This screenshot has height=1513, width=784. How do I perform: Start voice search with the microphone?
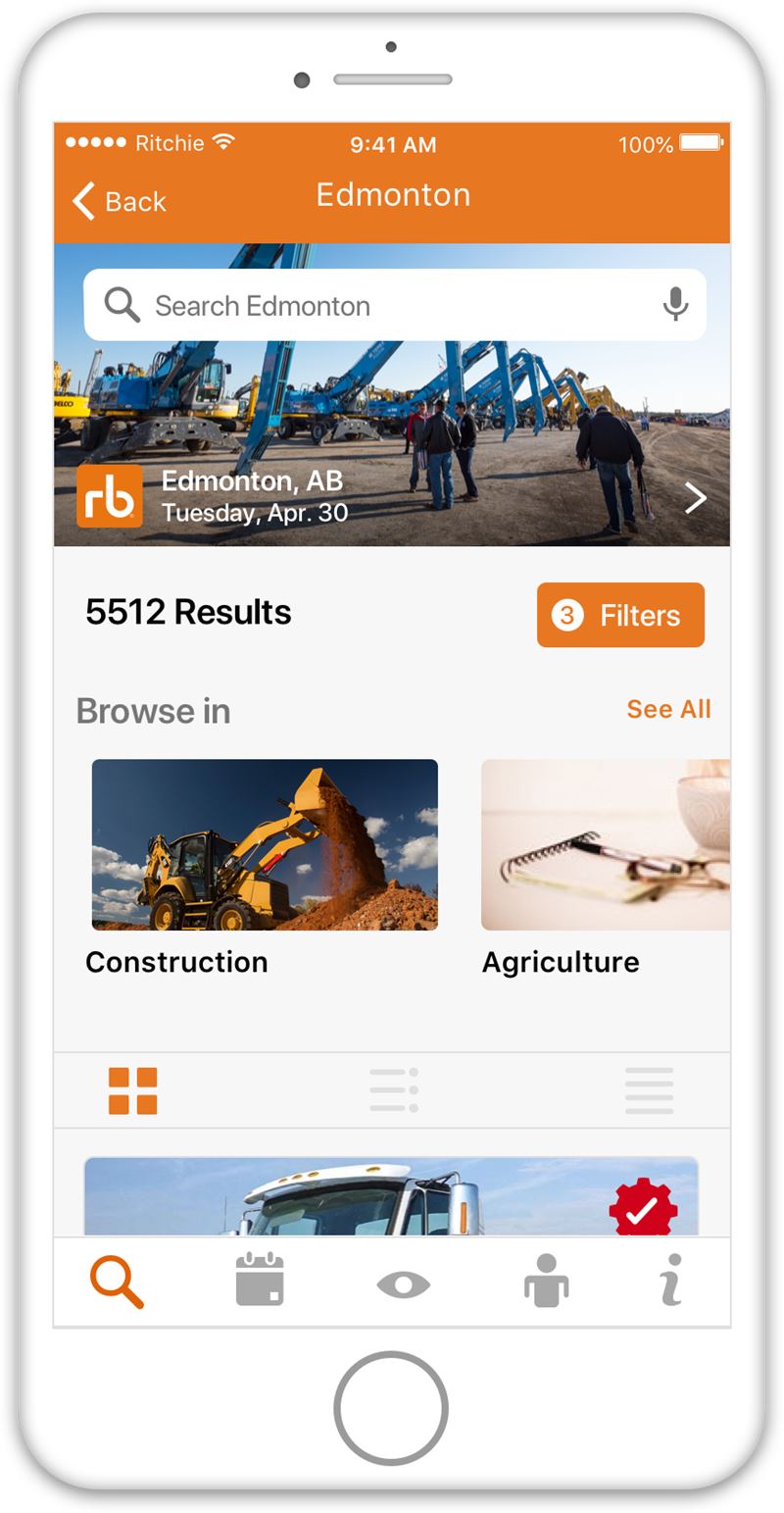pos(675,305)
